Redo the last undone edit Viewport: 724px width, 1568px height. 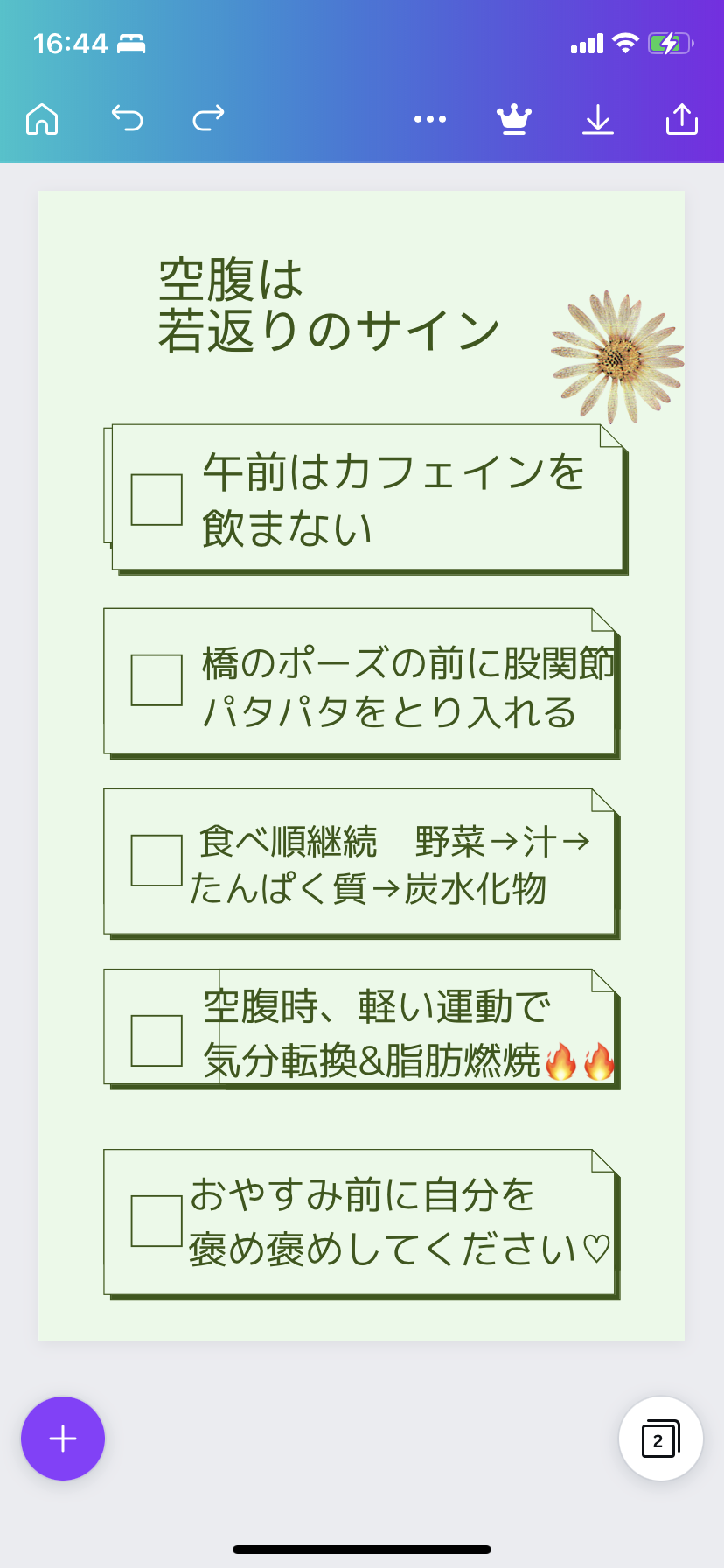(x=208, y=118)
